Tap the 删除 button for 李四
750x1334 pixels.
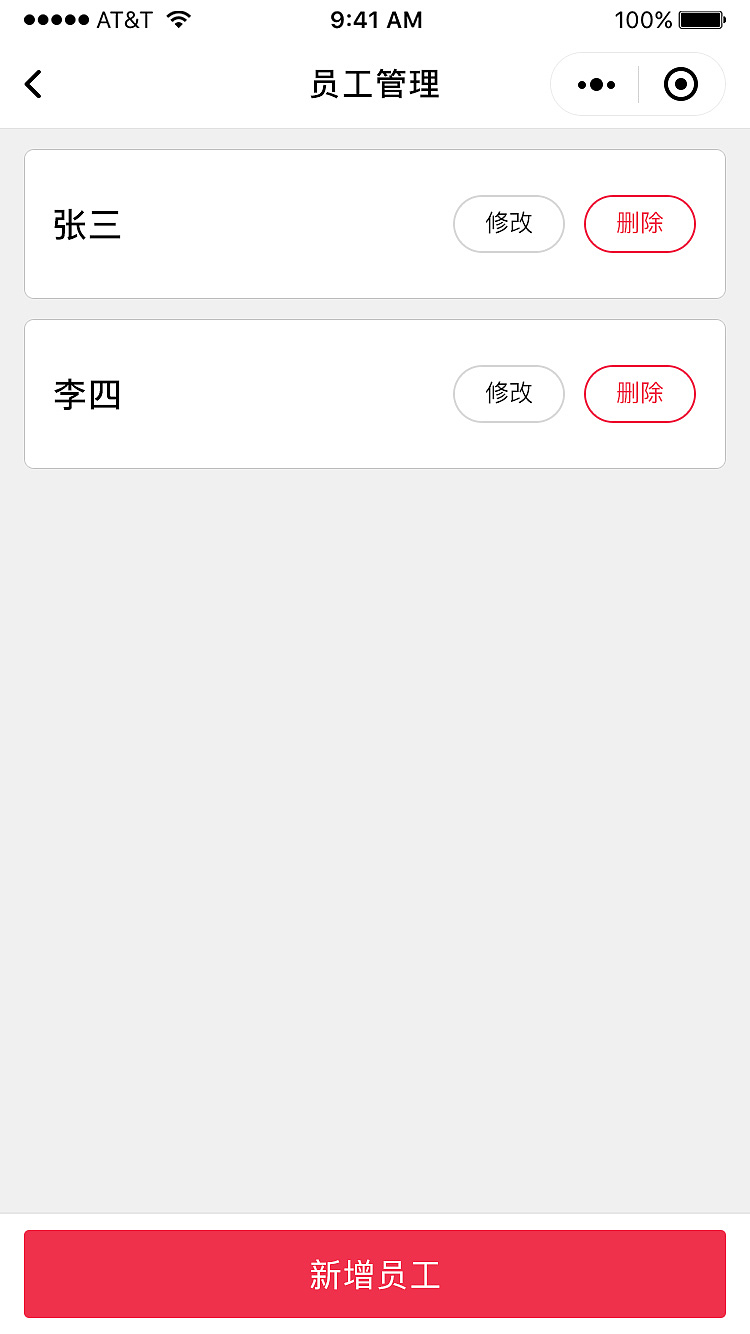(639, 394)
